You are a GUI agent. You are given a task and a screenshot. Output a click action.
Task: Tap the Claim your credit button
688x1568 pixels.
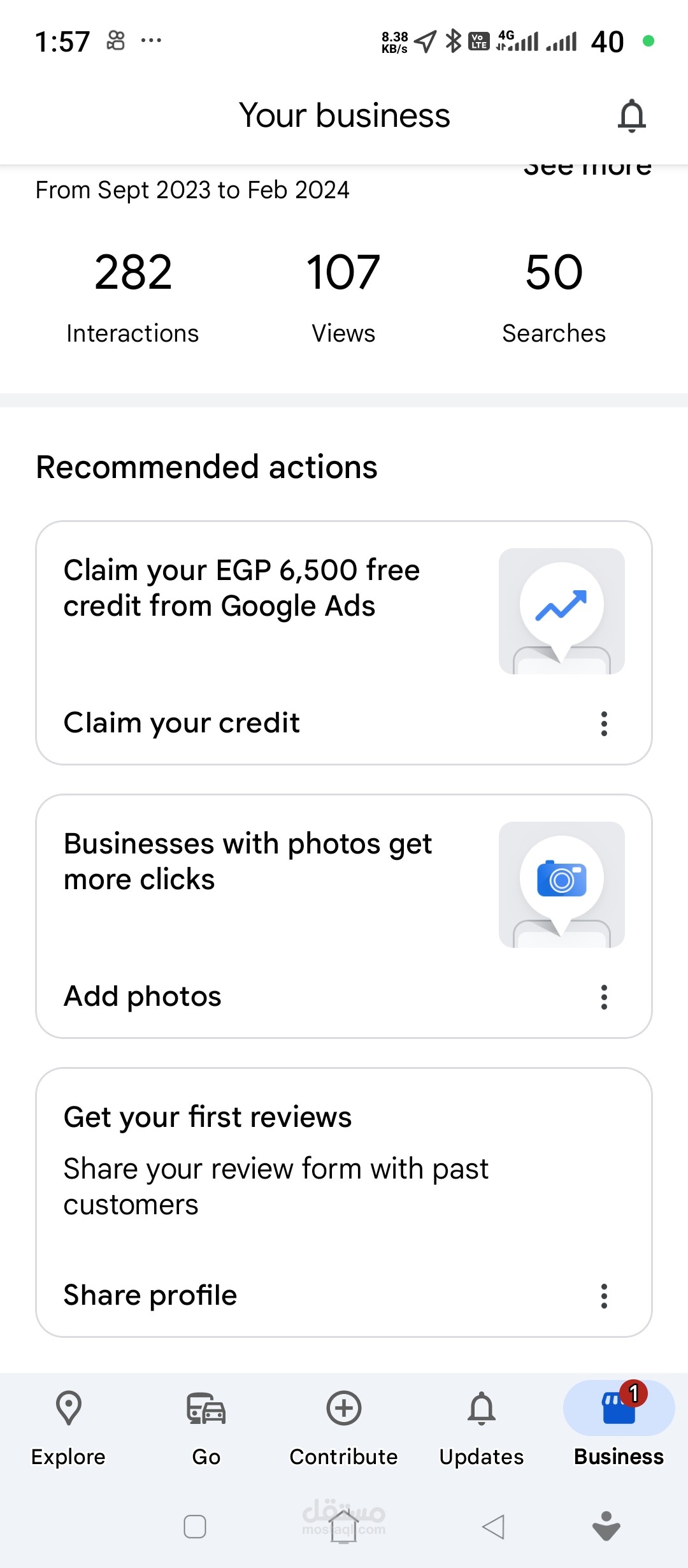click(x=182, y=723)
